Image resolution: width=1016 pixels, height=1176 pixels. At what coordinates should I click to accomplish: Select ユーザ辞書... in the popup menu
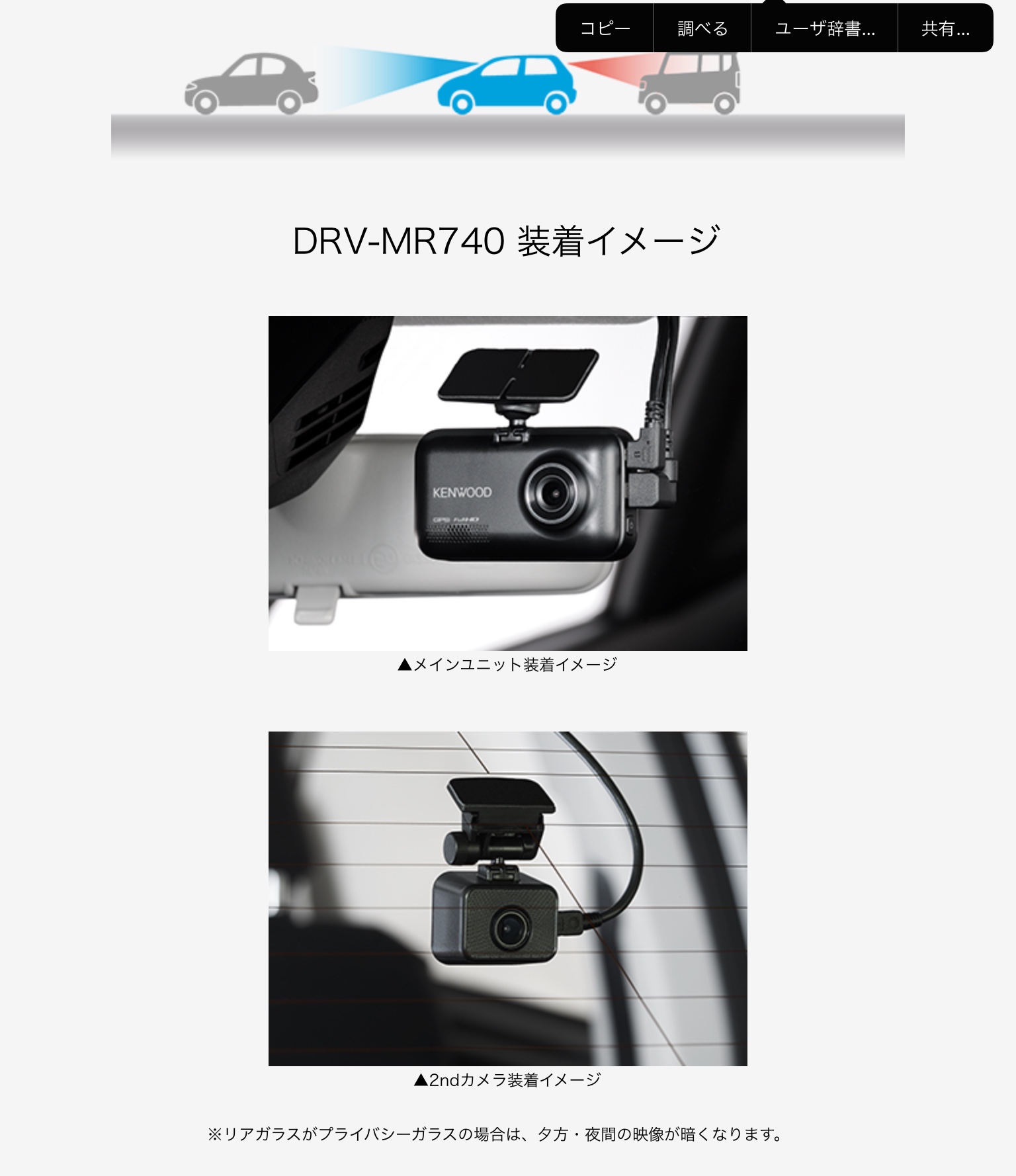point(824,28)
